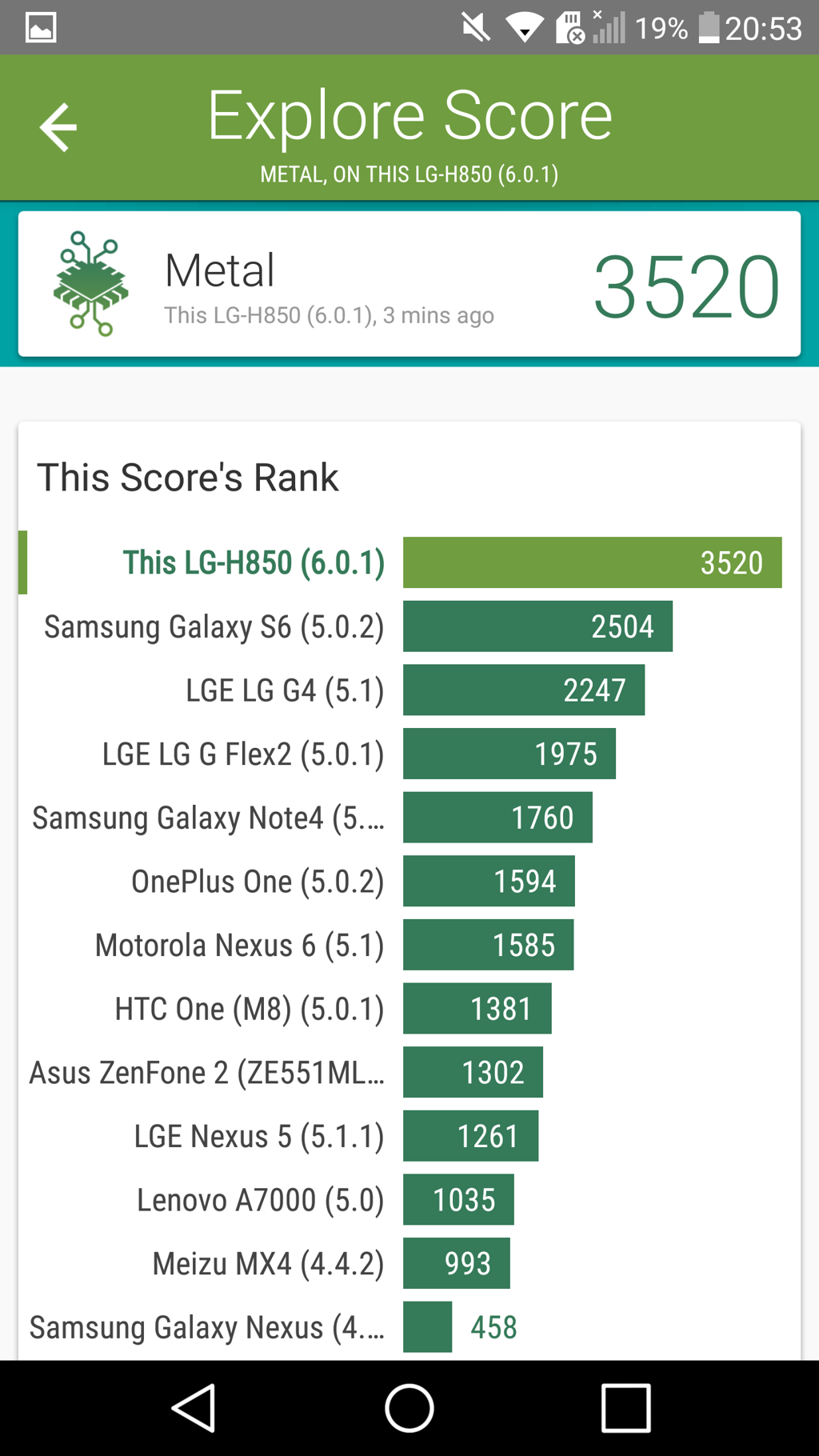
Task: Tap the system back button
Action: point(194,1407)
